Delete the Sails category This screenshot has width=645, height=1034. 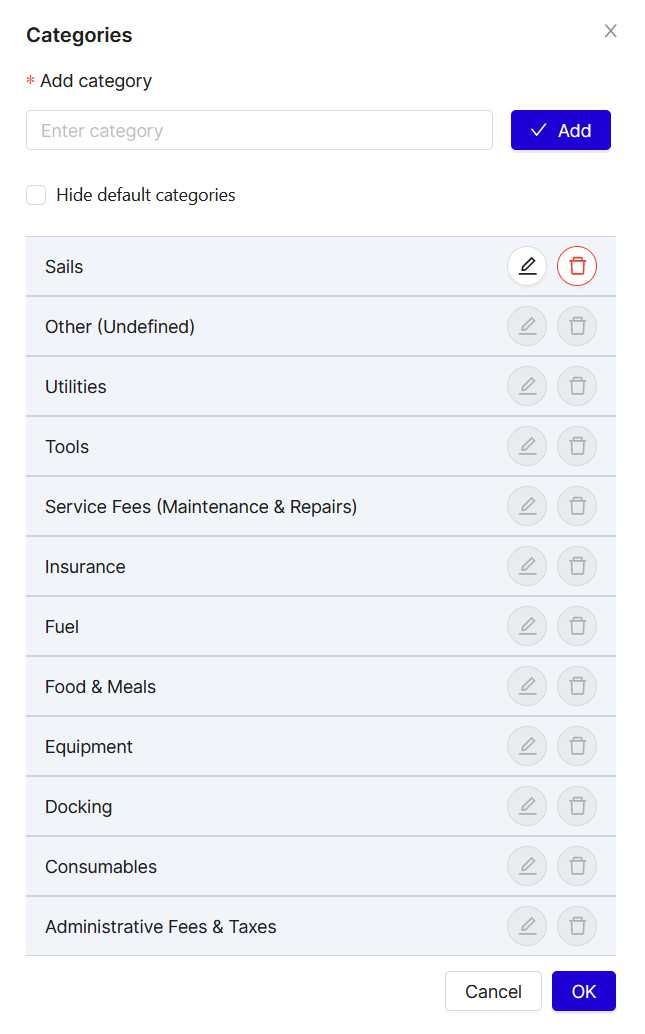(x=577, y=266)
